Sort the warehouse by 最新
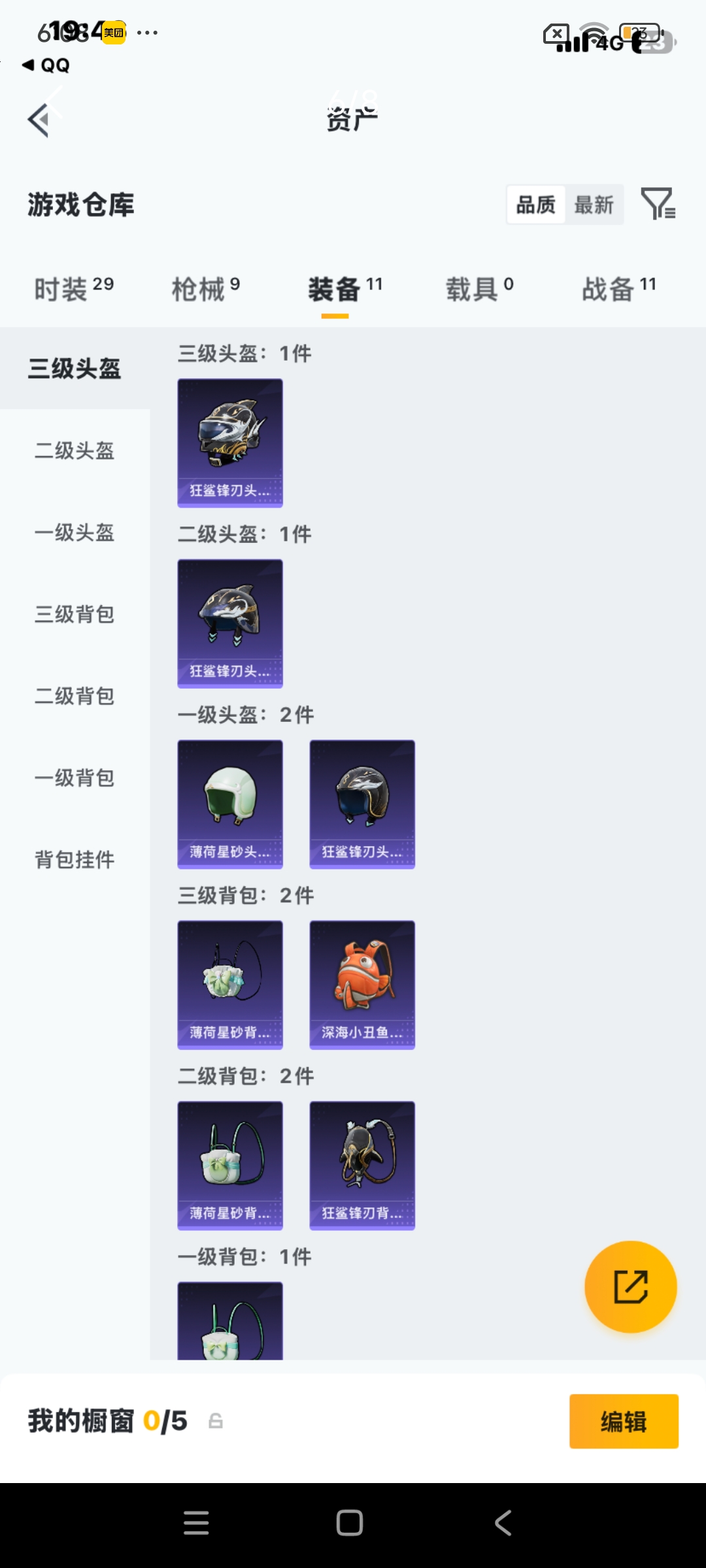The height and width of the screenshot is (1568, 706). [x=594, y=205]
